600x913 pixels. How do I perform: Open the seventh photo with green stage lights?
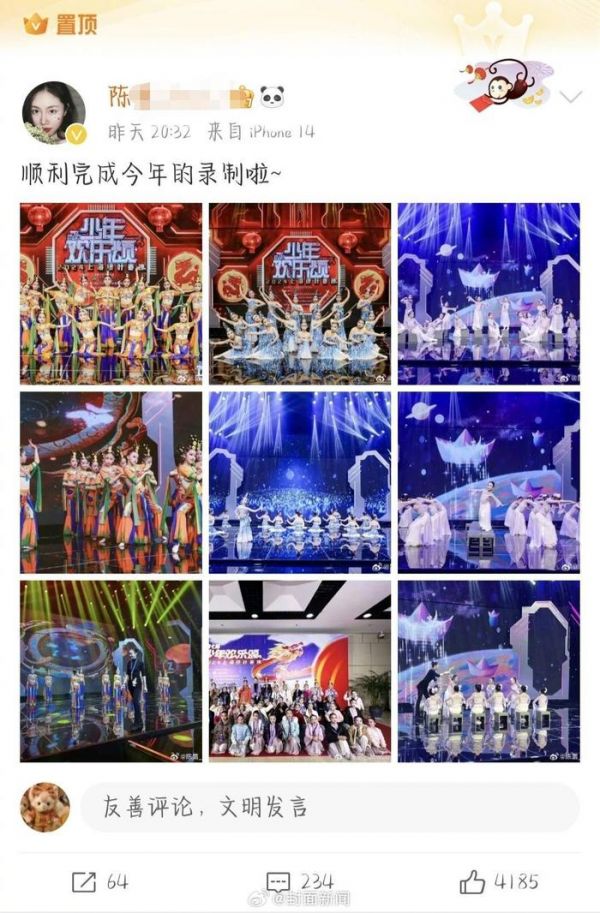111,671
